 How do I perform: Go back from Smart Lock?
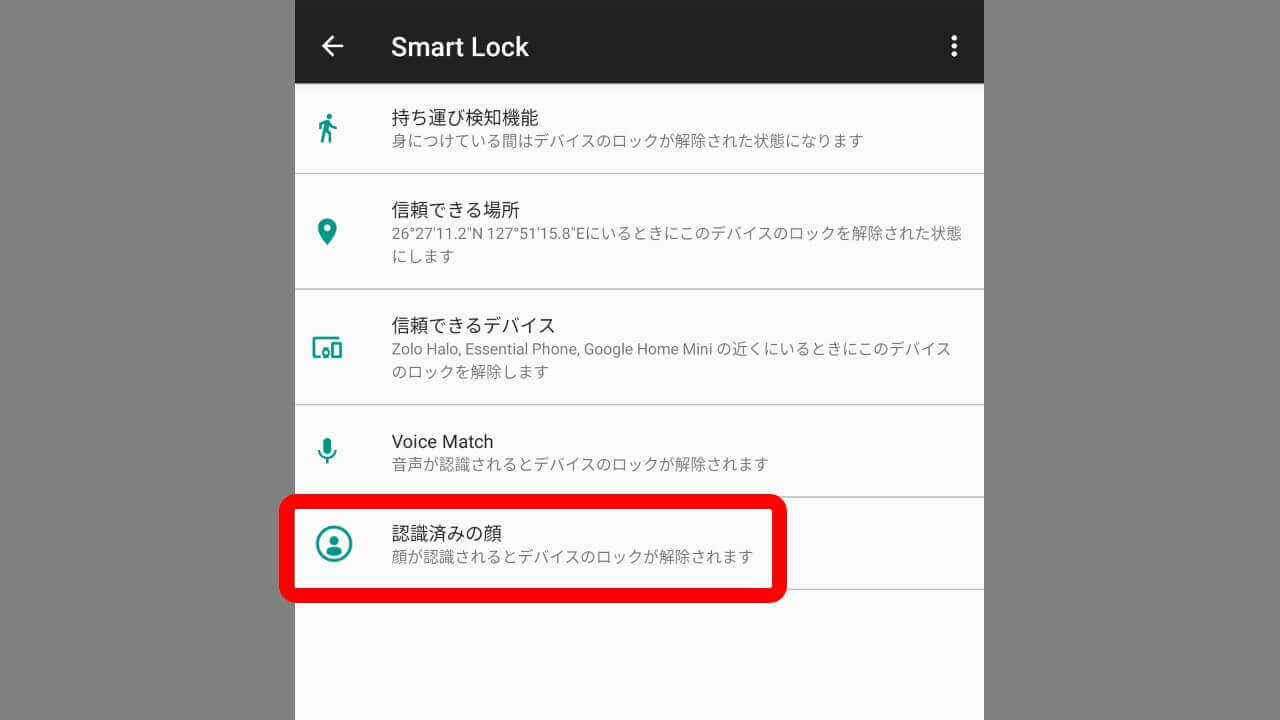tap(332, 47)
